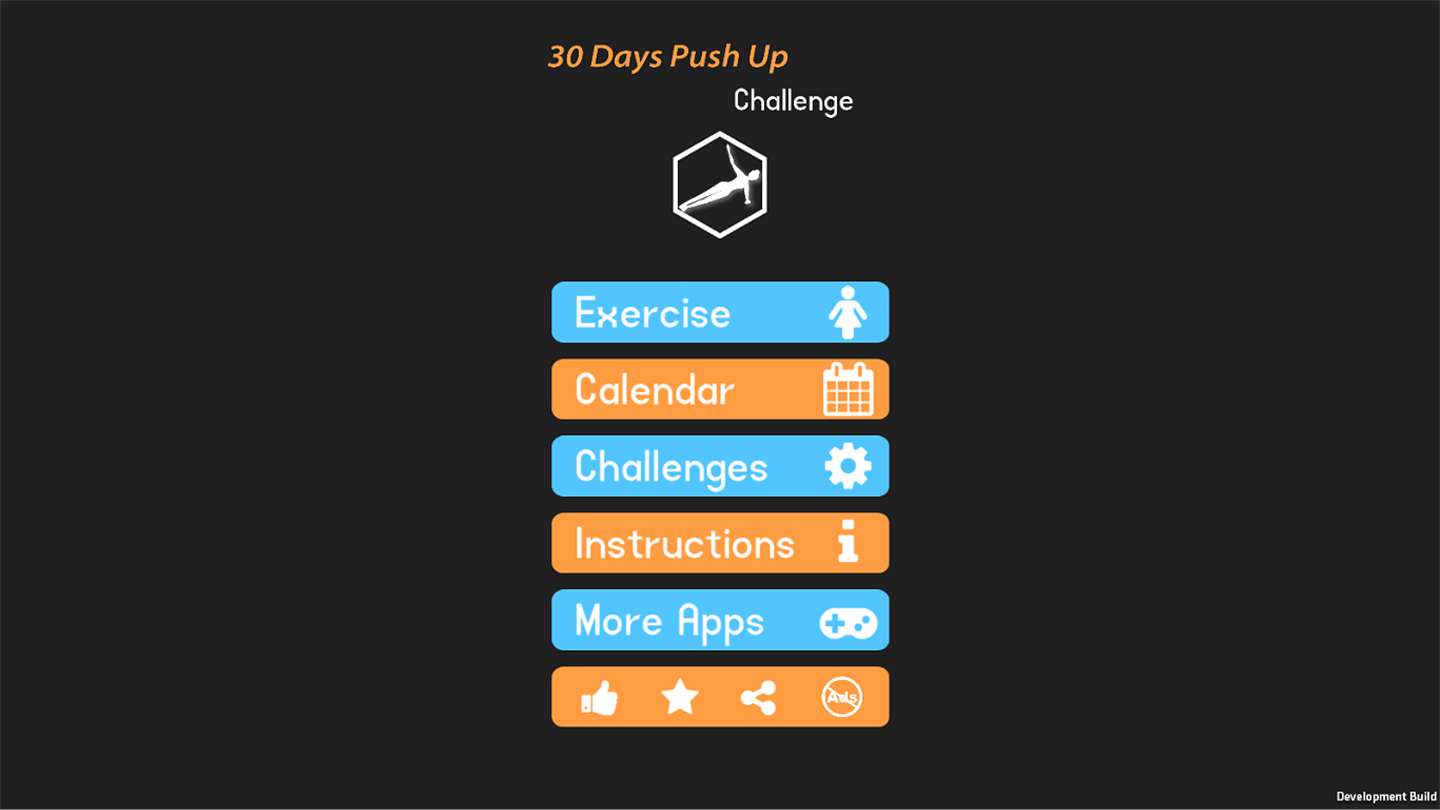Share the app via share icon

point(759,697)
